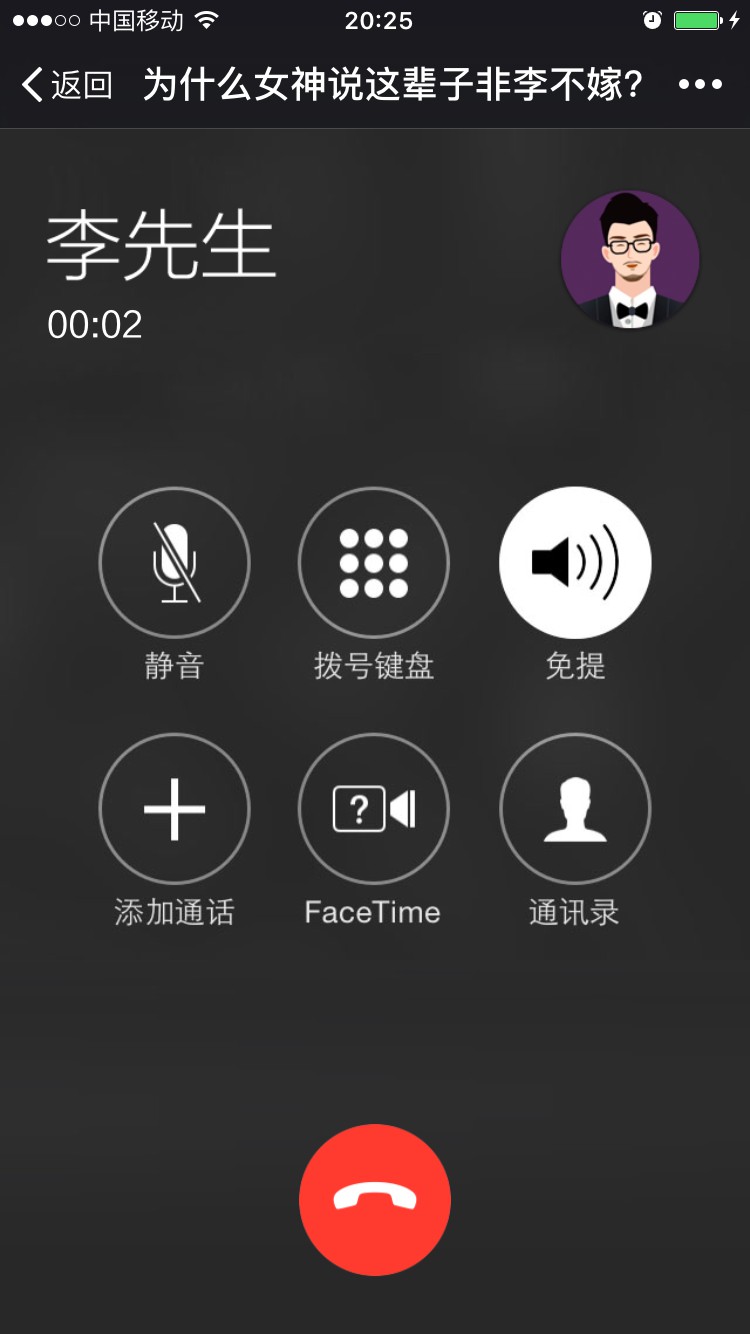This screenshot has height=1334, width=750.
Task: Open the 拨号键盘 dial pad
Action: (x=374, y=563)
